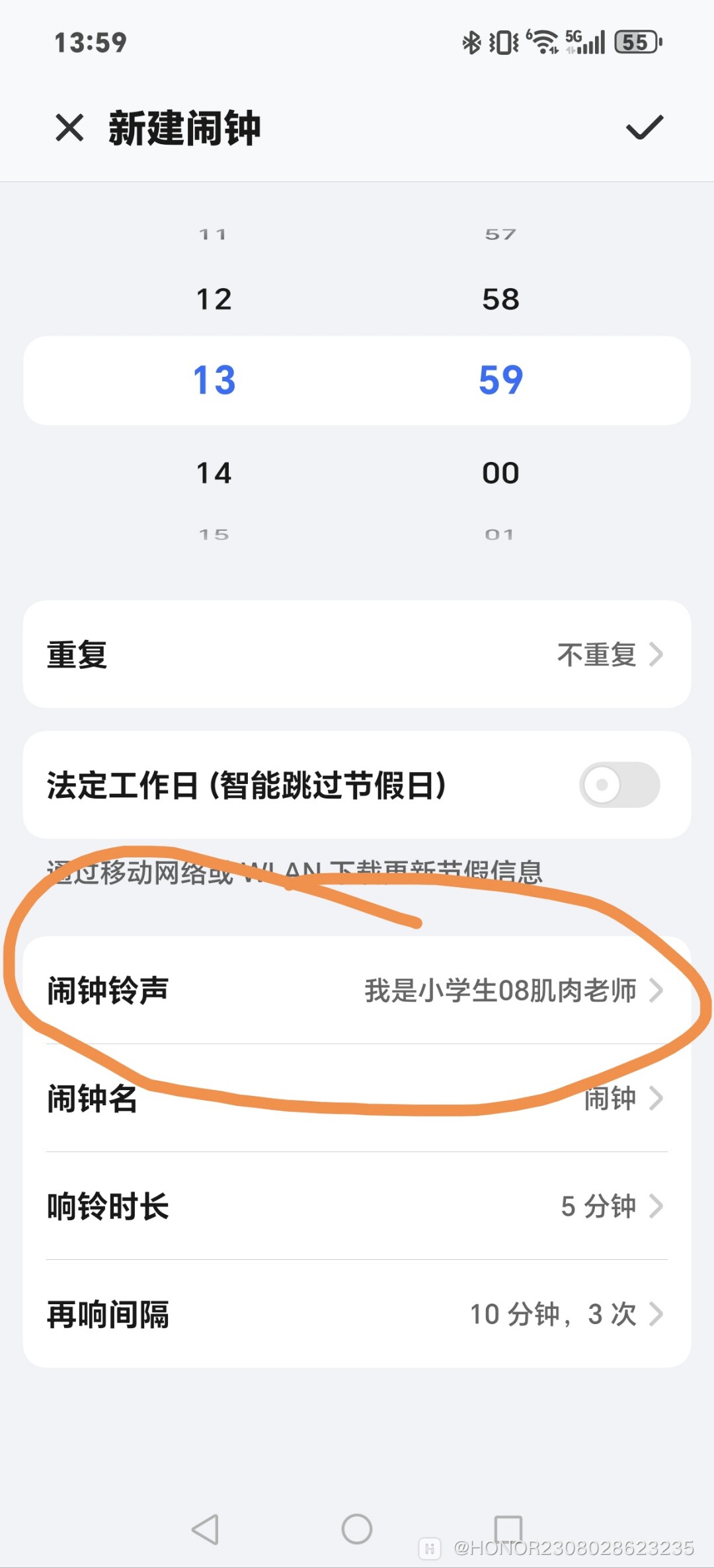Select ringtone 我是小学生08肌肉老师
Image resolution: width=714 pixels, height=1568 pixels.
(499, 990)
